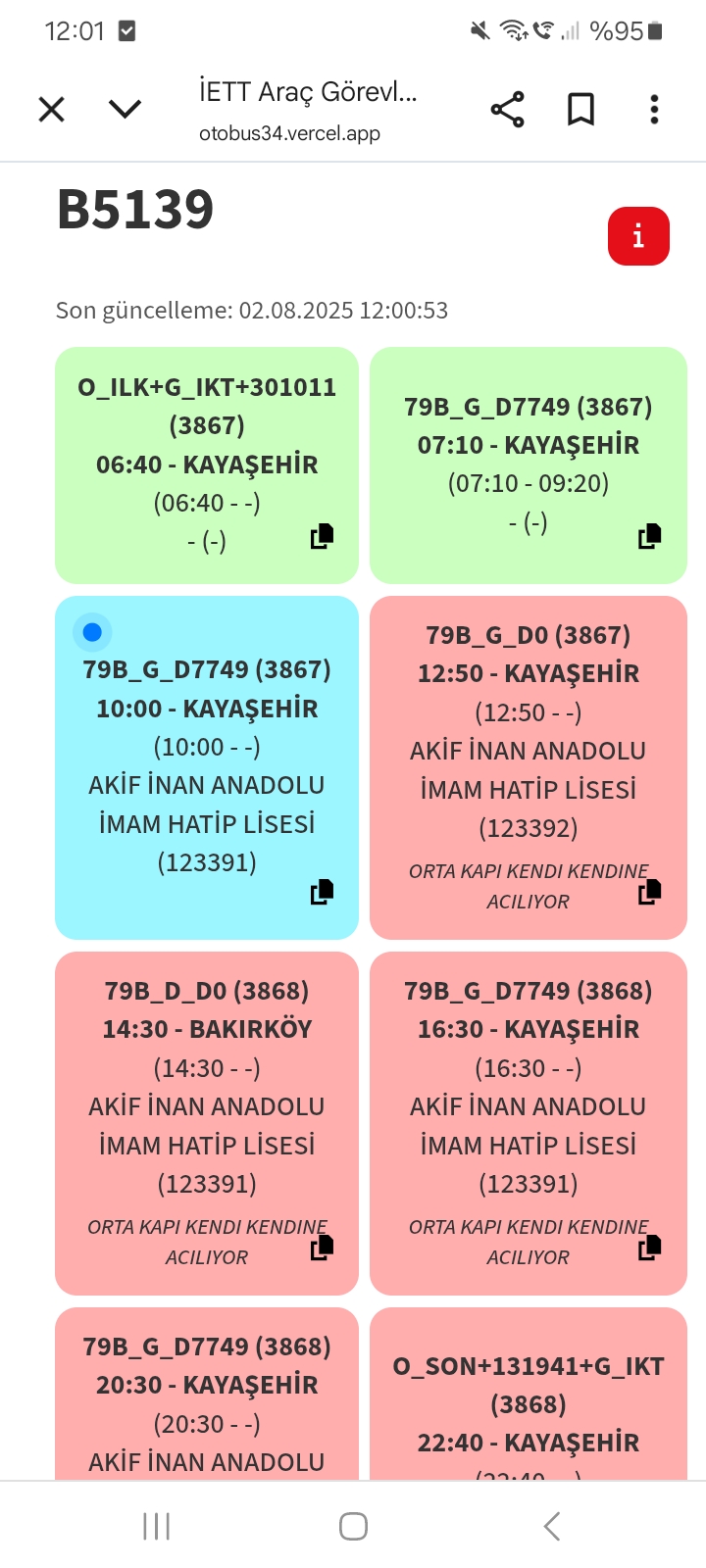The image size is (706, 1568).
Task: Go back with the system back button
Action: 552,1526
